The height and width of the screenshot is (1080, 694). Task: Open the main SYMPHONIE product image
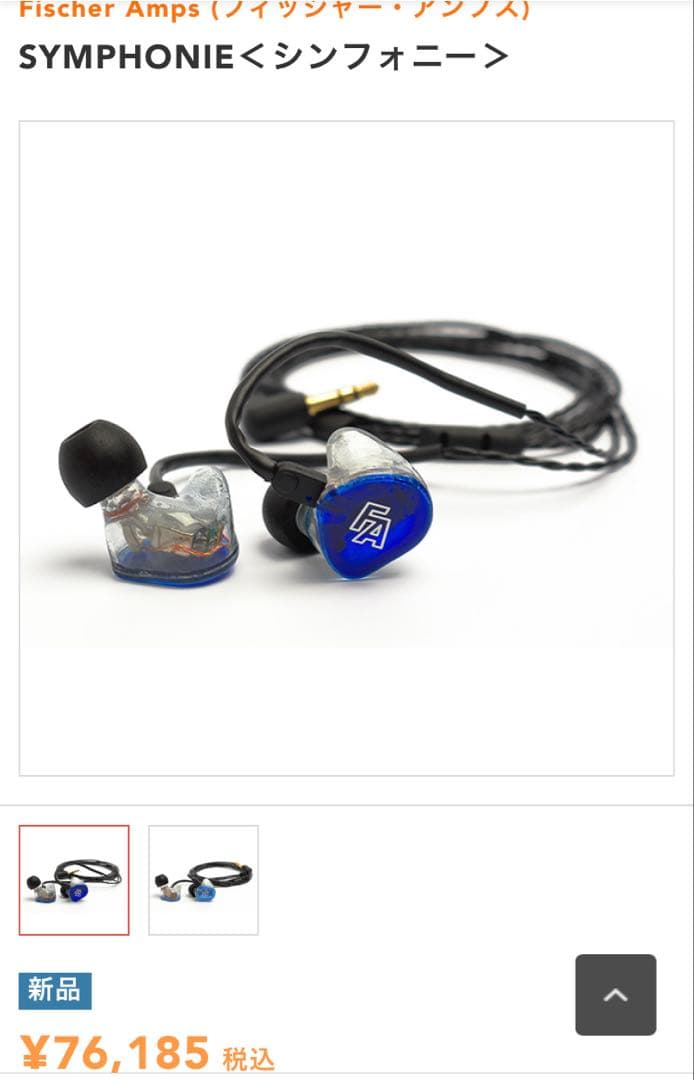[x=346, y=448]
